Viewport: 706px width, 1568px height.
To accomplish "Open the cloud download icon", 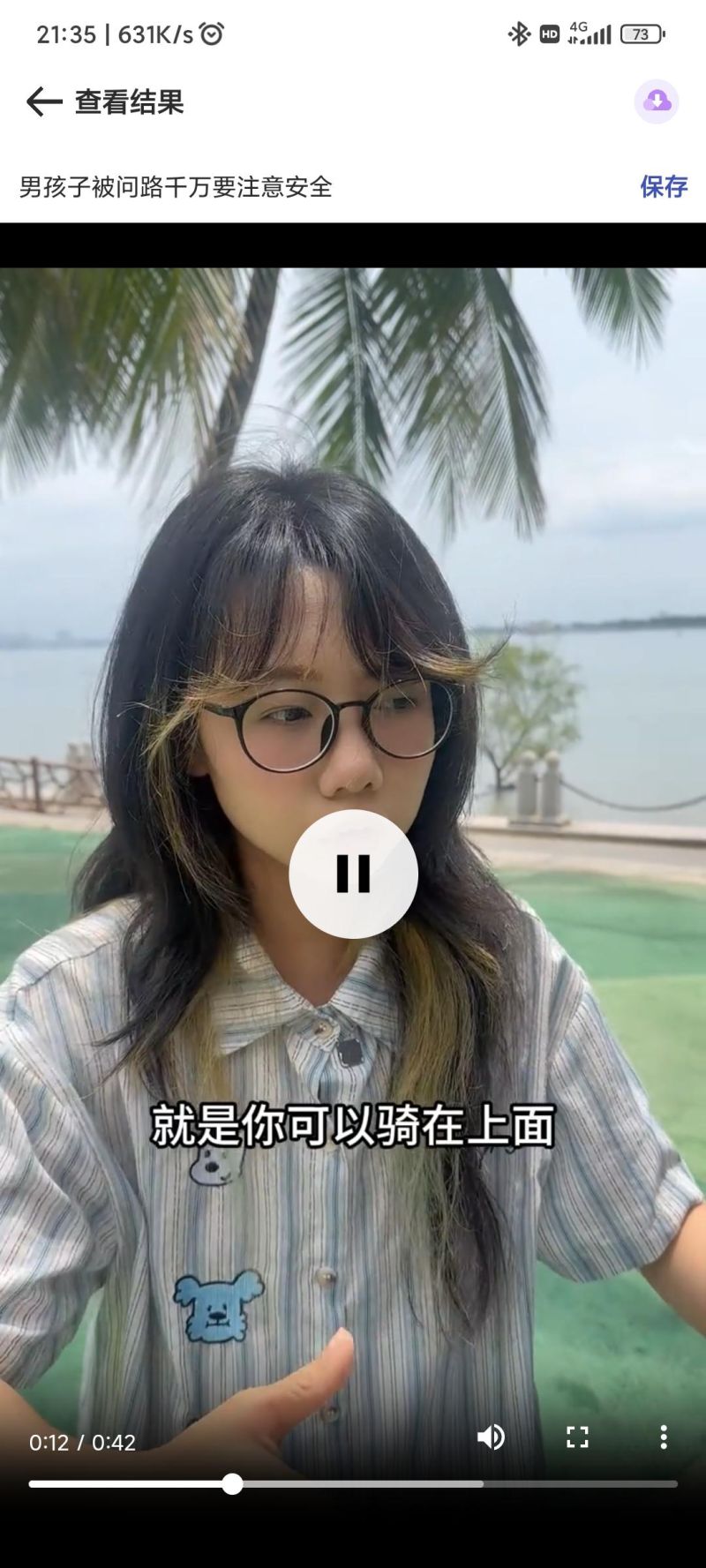I will 656,101.
